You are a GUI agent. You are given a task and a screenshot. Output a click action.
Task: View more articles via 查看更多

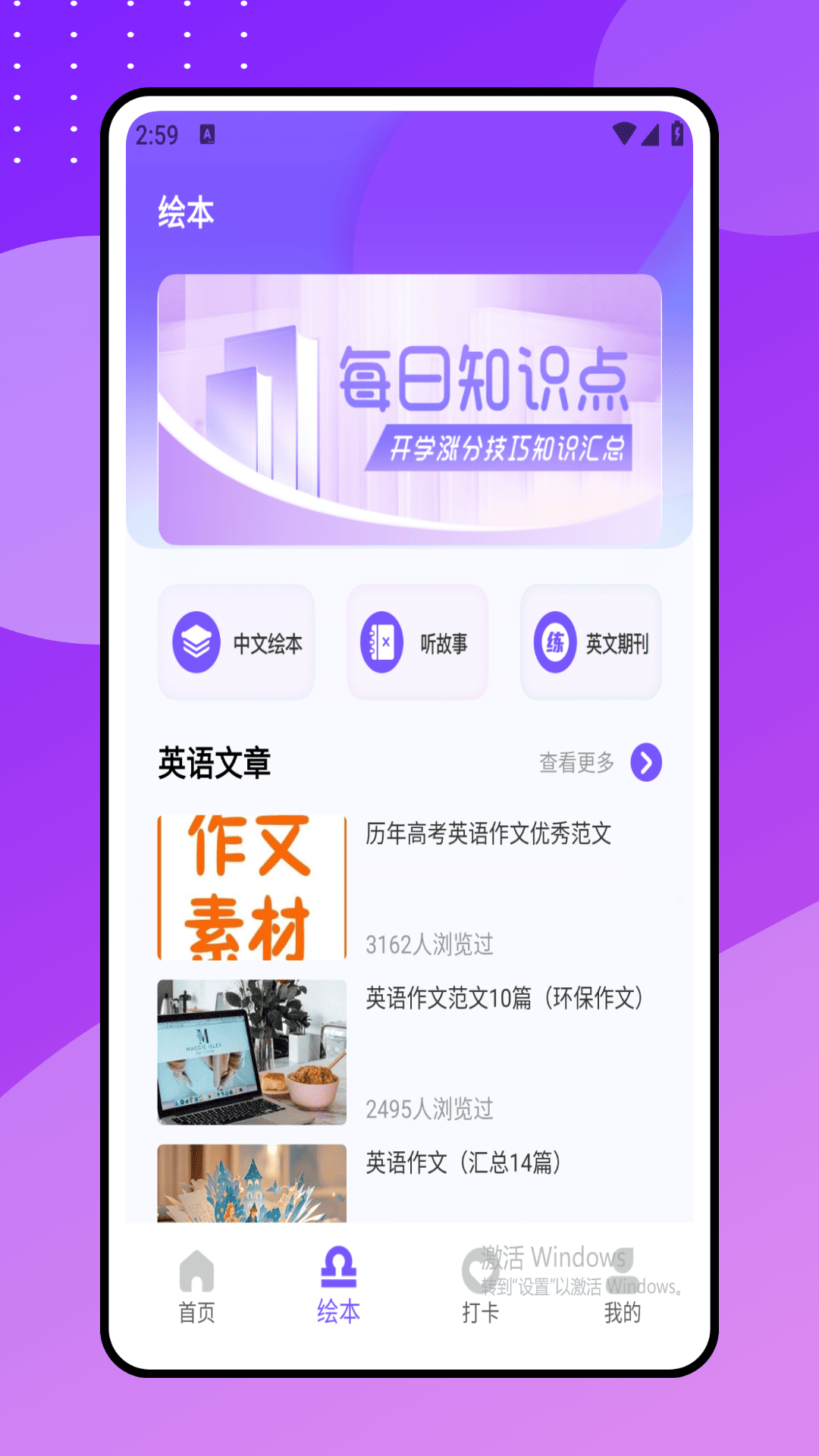(599, 762)
